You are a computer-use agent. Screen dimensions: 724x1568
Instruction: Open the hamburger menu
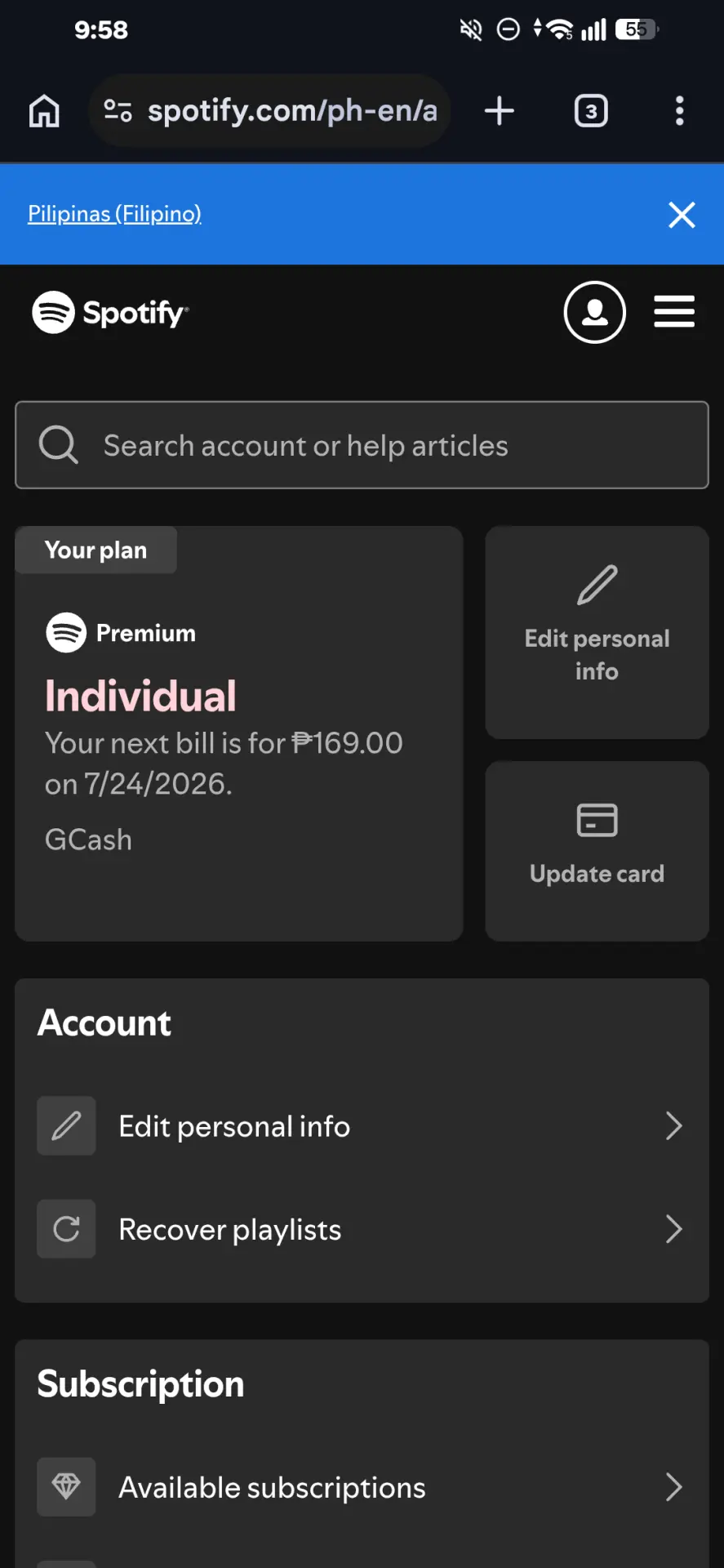click(x=674, y=313)
